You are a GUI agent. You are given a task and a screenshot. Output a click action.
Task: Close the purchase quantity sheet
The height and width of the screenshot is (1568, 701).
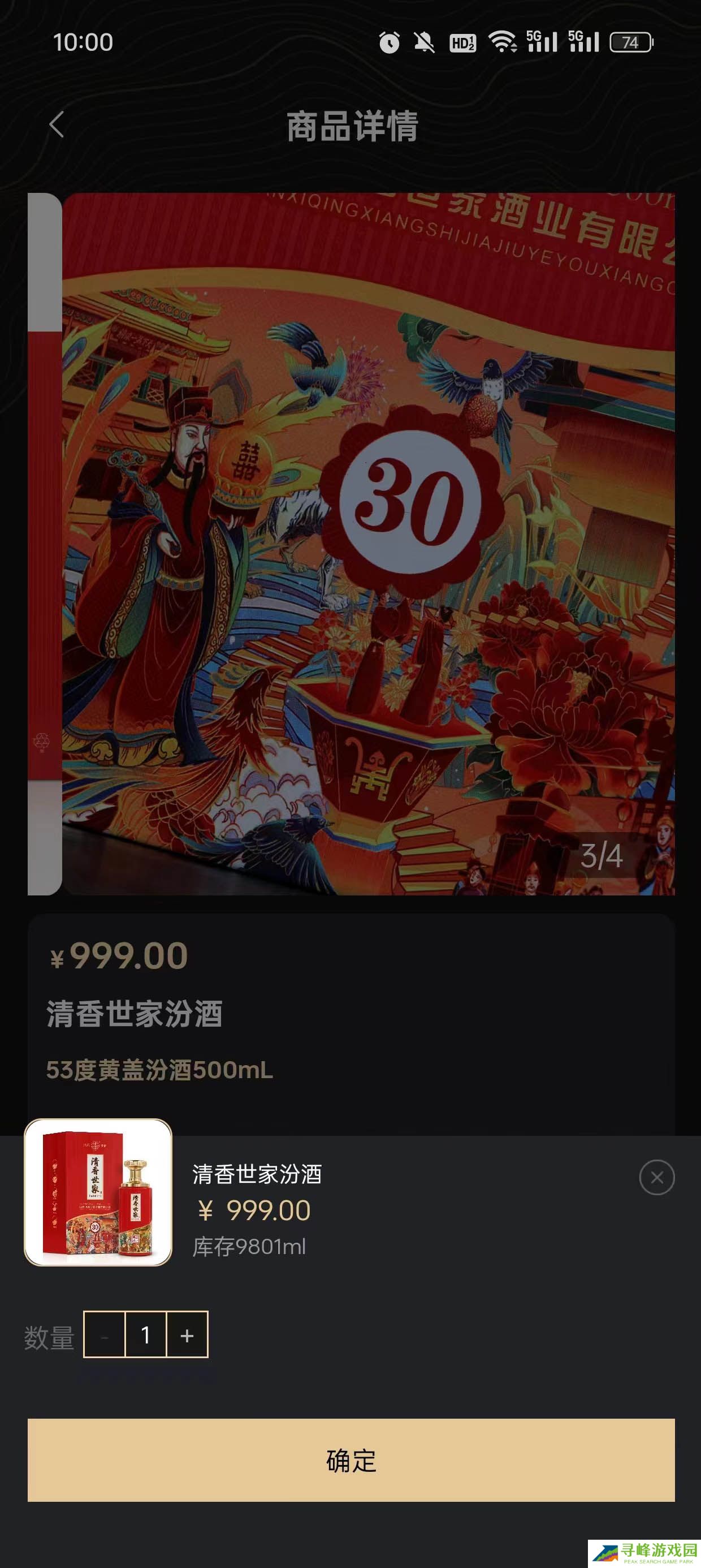(656, 1177)
